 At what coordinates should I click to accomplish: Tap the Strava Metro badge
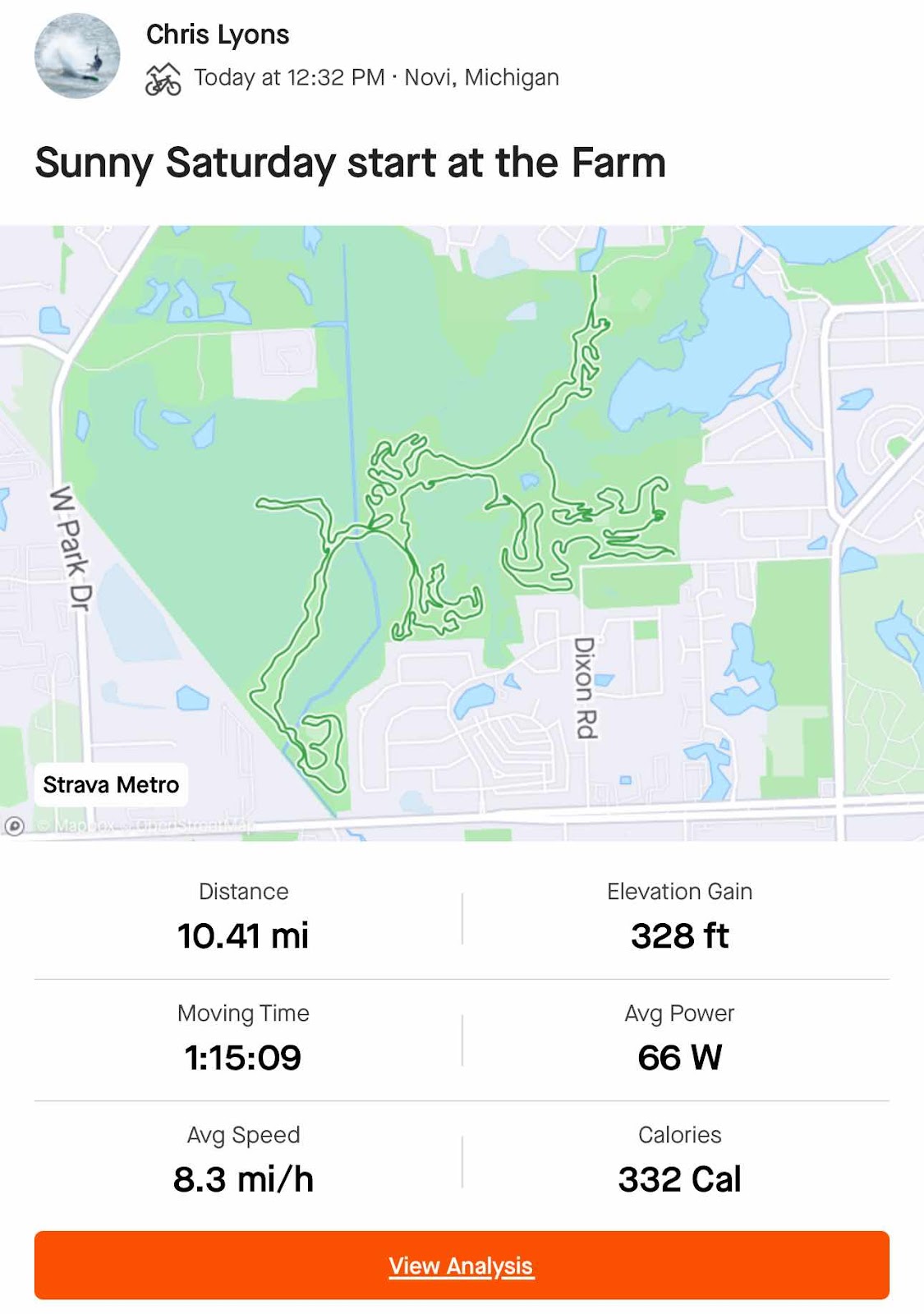(111, 785)
